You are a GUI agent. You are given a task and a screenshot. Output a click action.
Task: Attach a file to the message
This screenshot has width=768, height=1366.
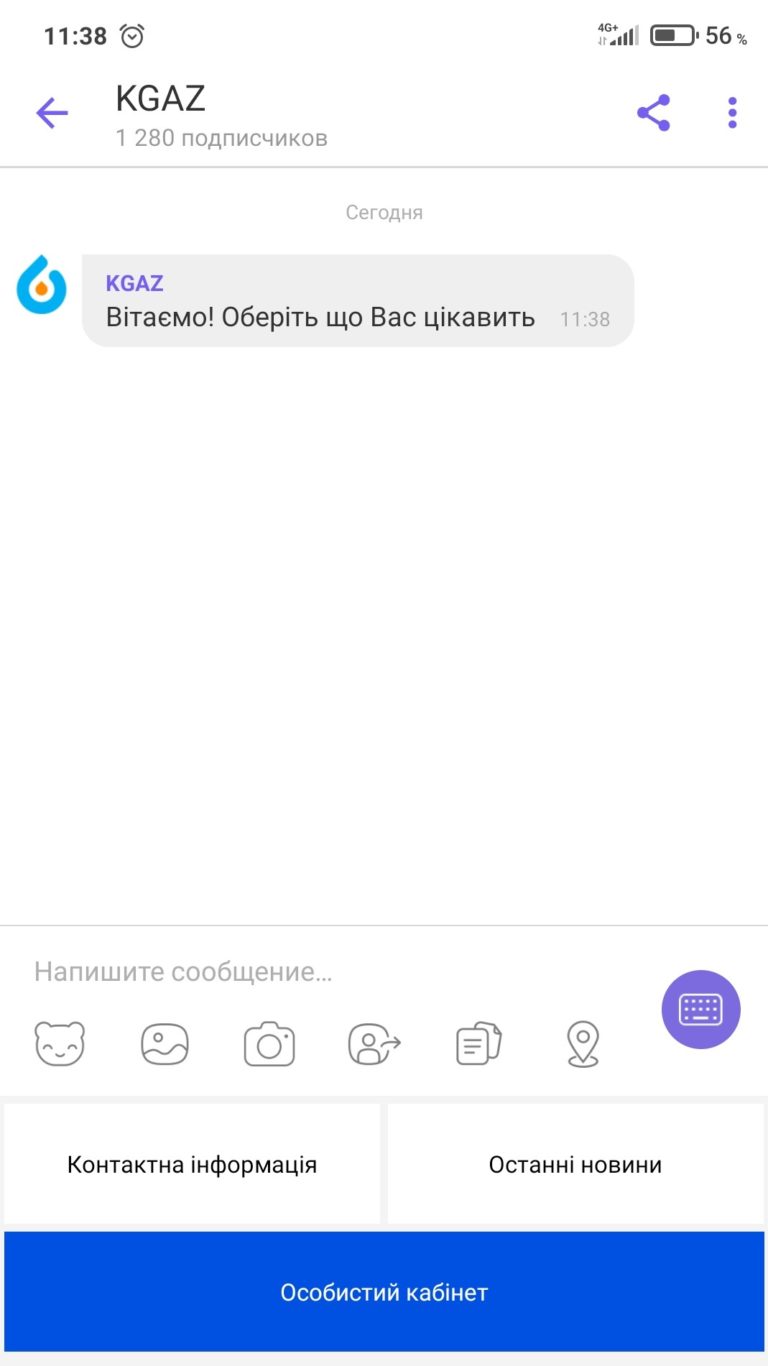(479, 1045)
